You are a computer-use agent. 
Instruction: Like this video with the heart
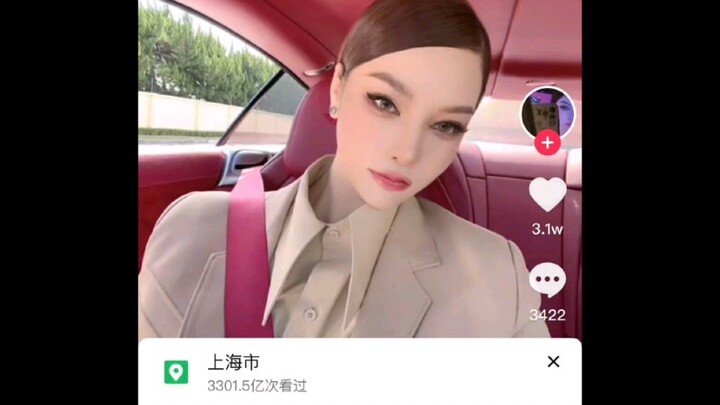pyautogui.click(x=547, y=194)
